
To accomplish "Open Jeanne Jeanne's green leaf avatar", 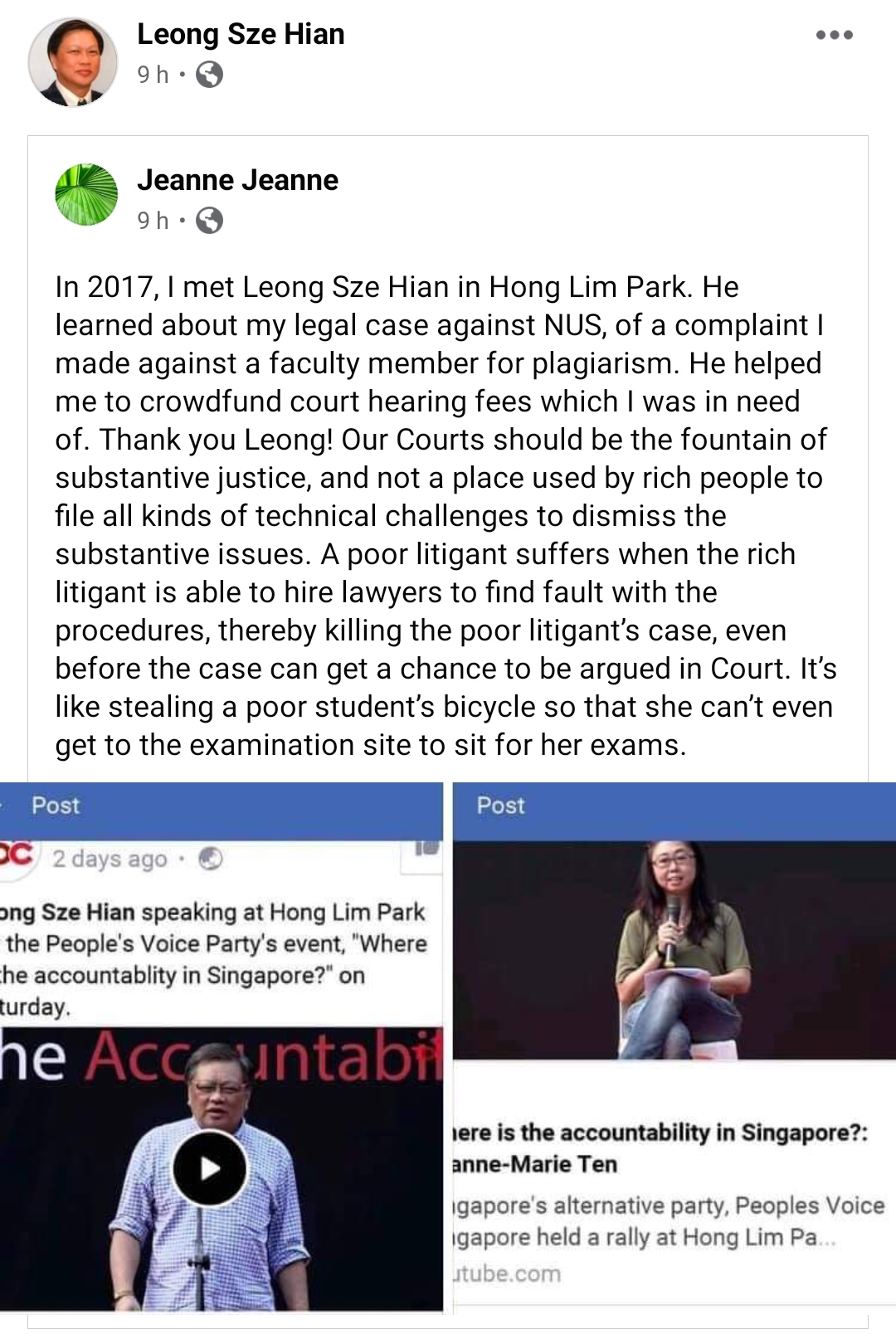I will (x=86, y=195).
